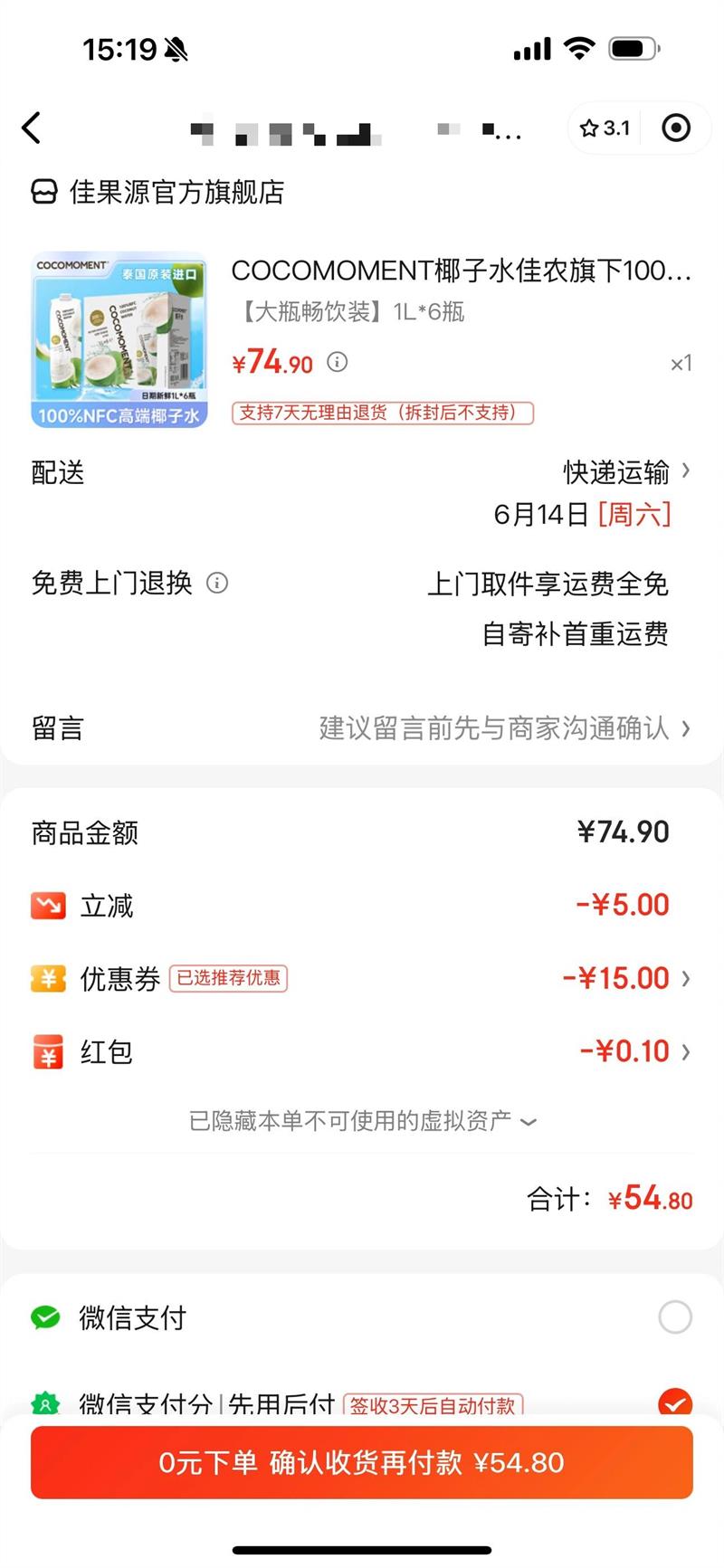This screenshot has height=1568, width=724.
Task: Tap the 3.1 star rating button
Action: pyautogui.click(x=605, y=128)
